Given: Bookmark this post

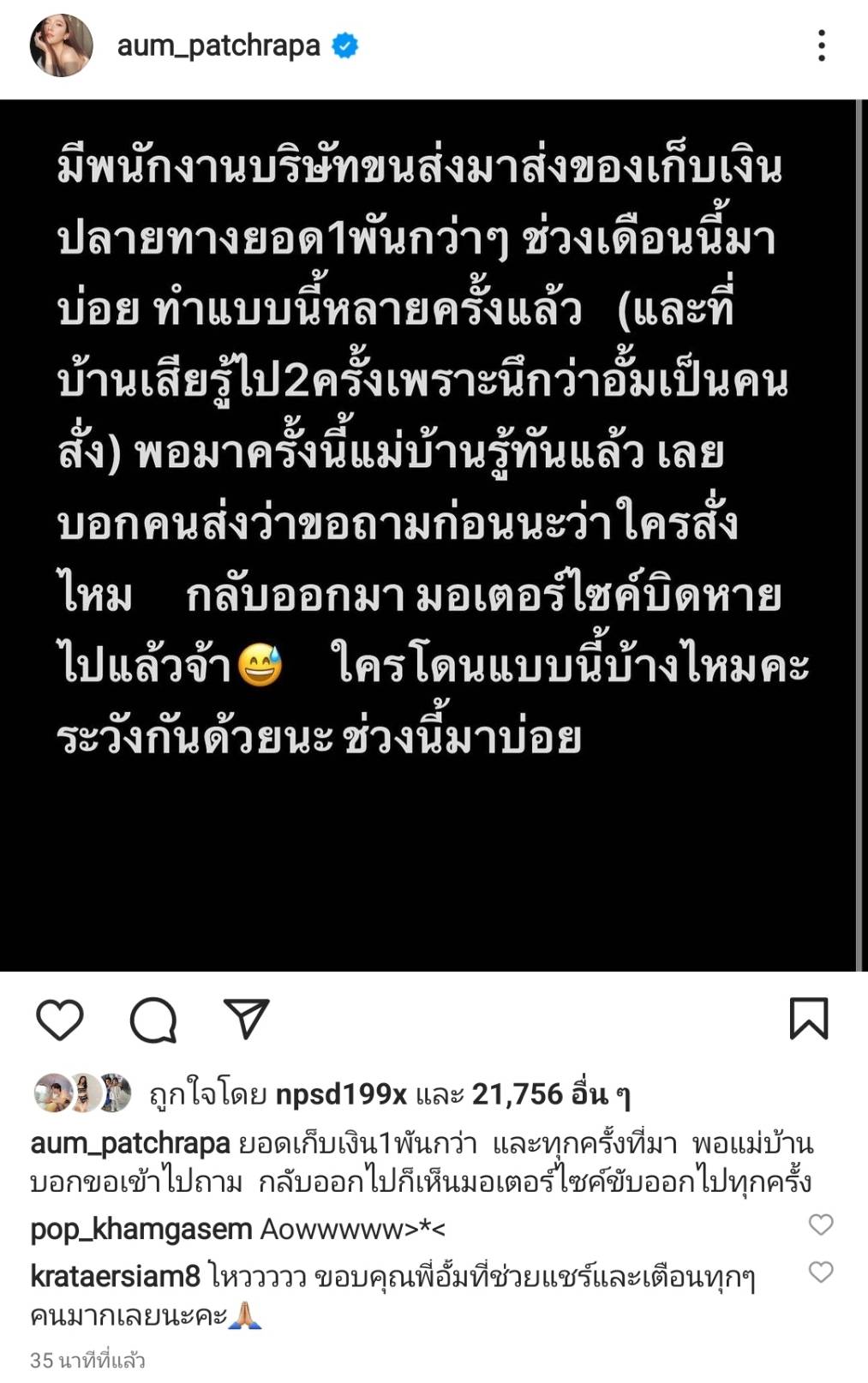Looking at the screenshot, I should click(808, 1019).
